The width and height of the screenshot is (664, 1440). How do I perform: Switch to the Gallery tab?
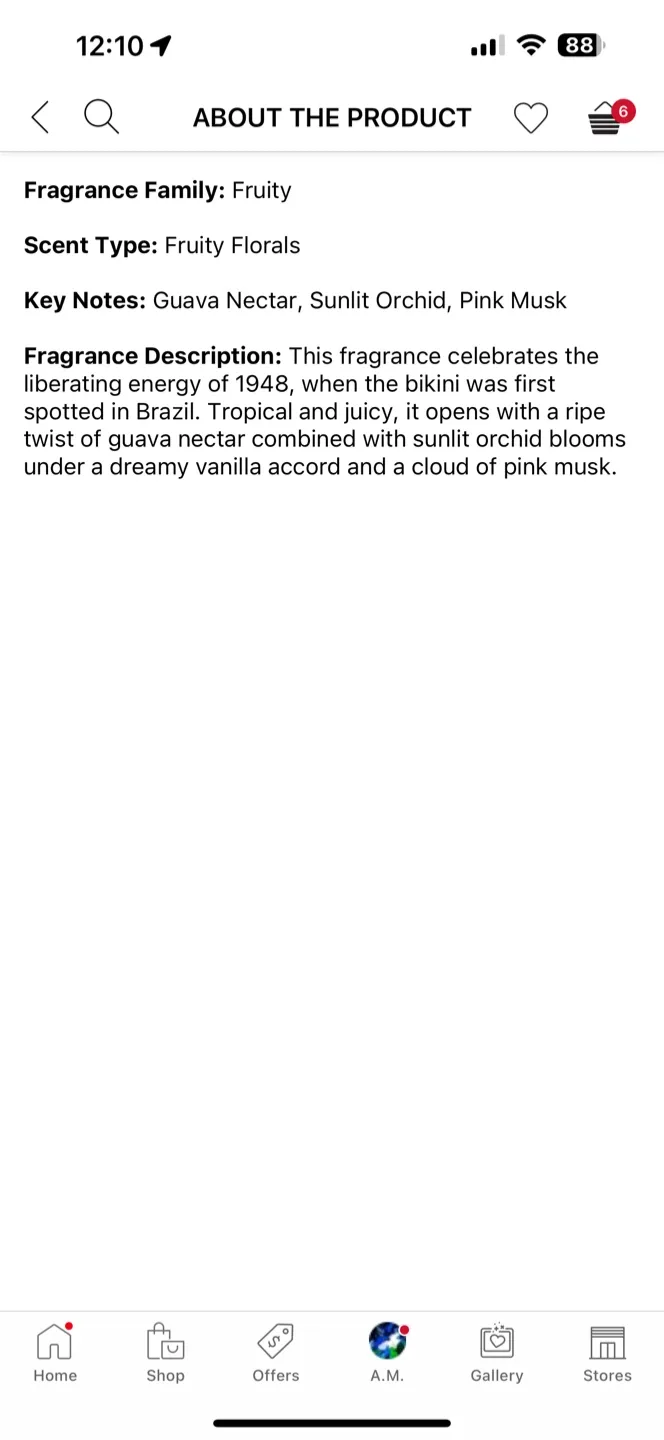point(497,1352)
